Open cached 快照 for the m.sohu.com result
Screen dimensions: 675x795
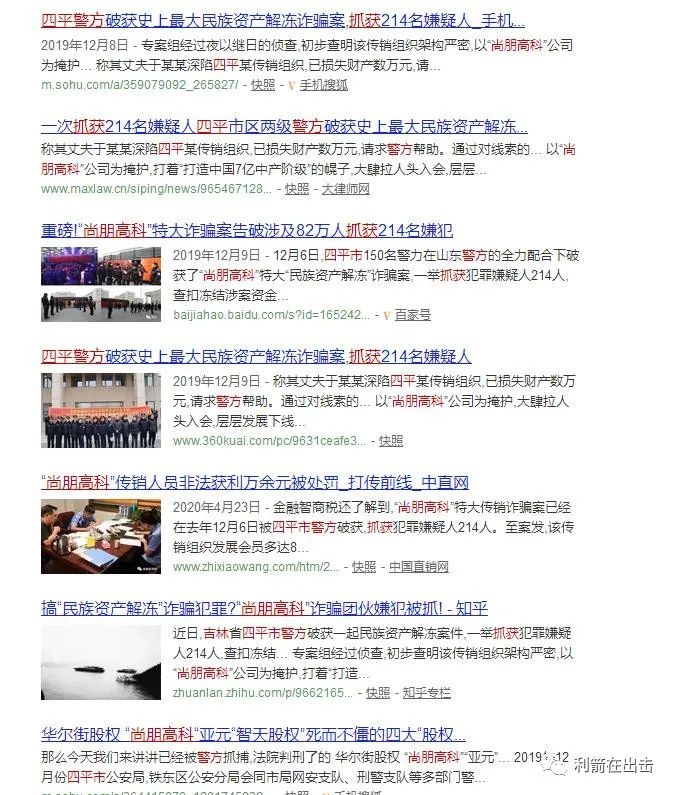click(263, 86)
